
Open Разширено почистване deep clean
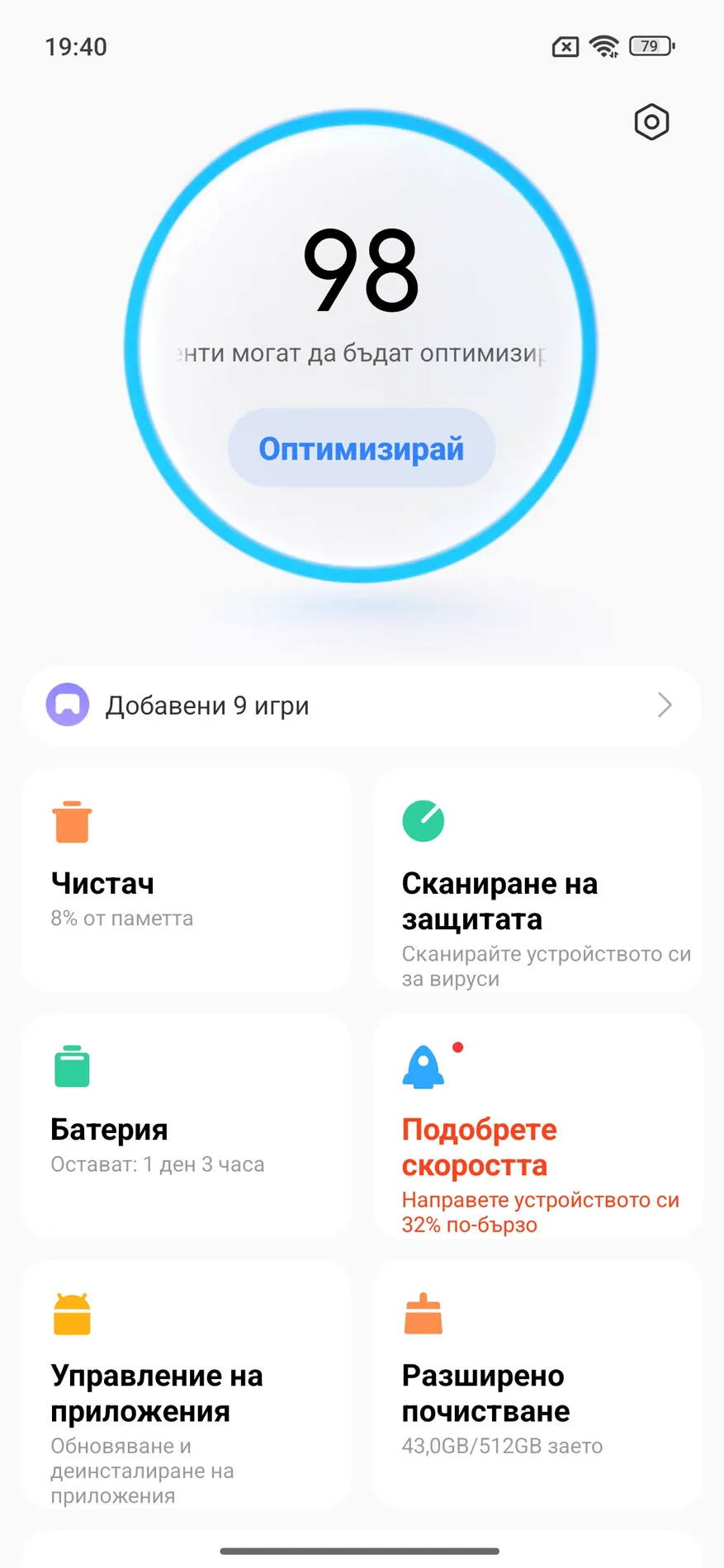point(537,1383)
